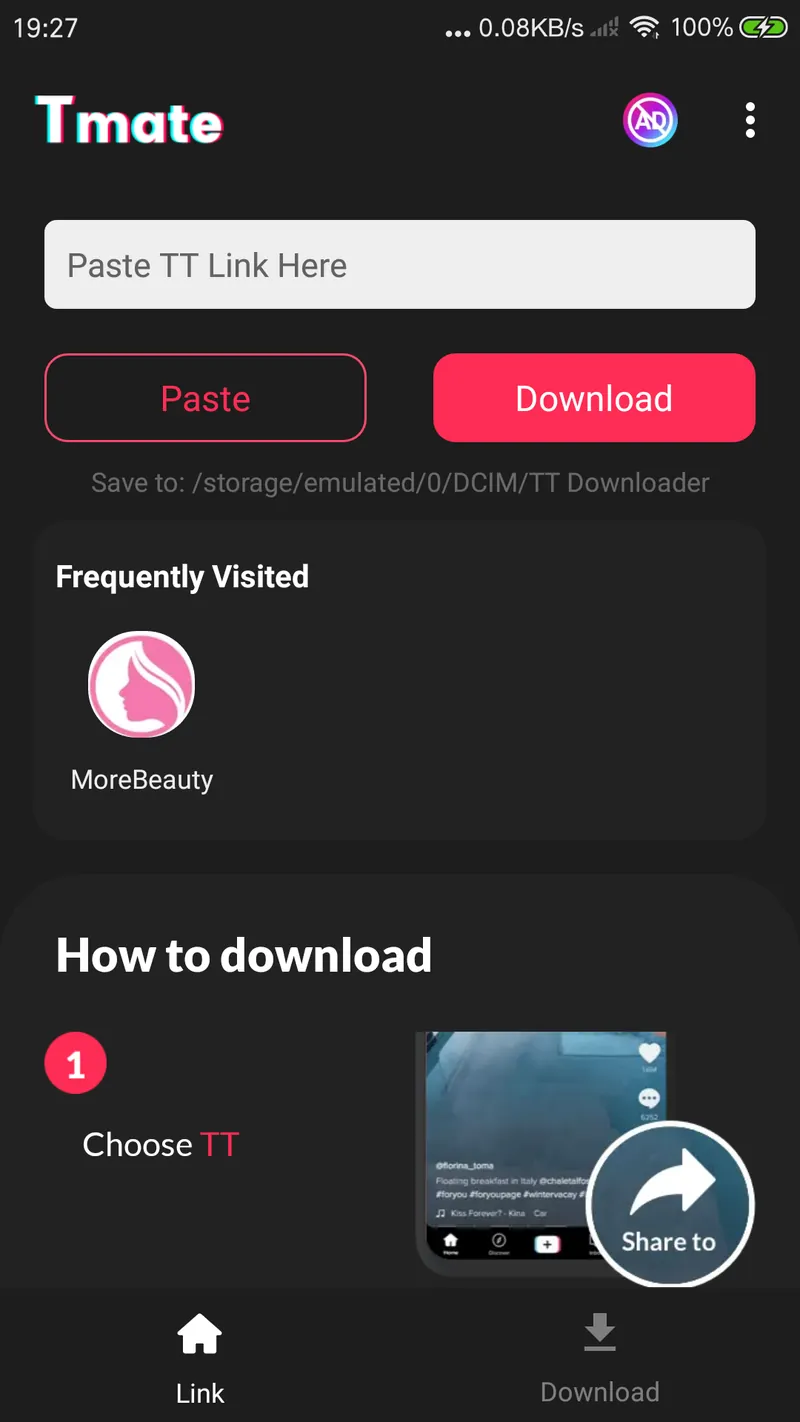Click the save location path text

[400, 482]
